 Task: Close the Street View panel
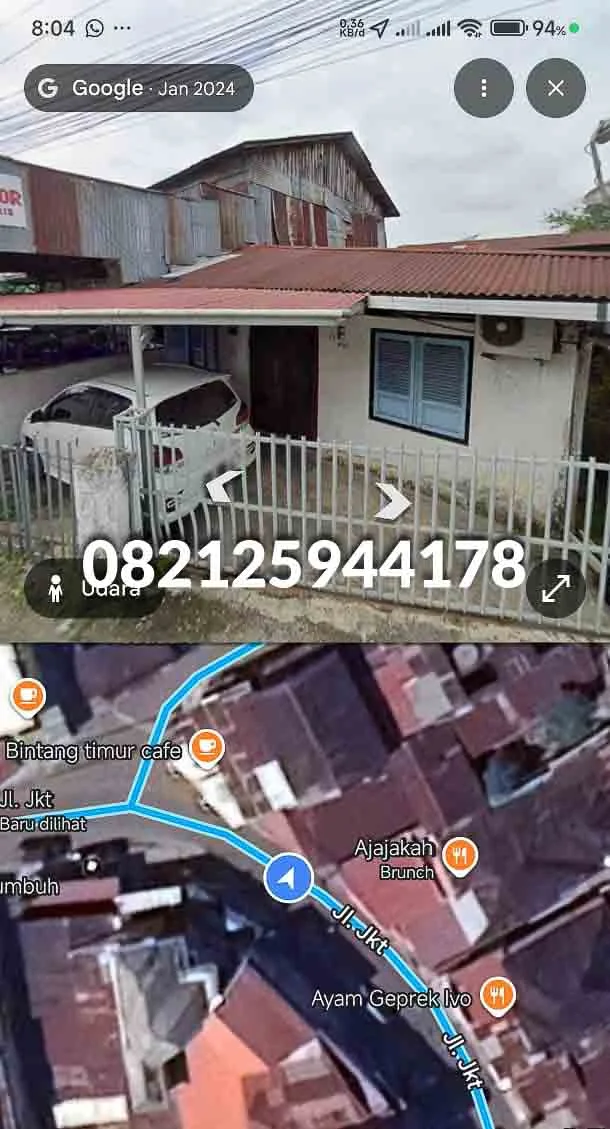[x=556, y=88]
